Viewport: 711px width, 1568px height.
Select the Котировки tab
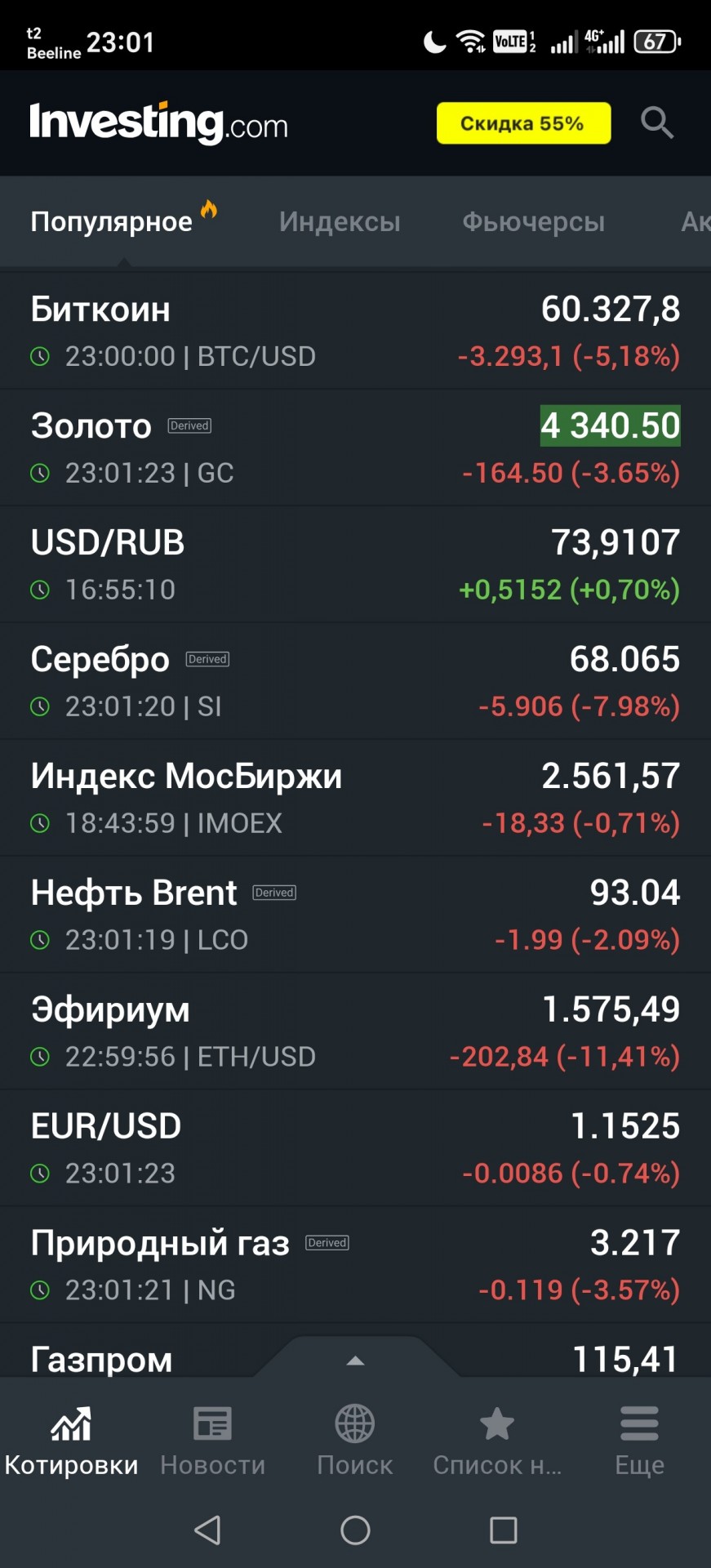[x=71, y=1441]
